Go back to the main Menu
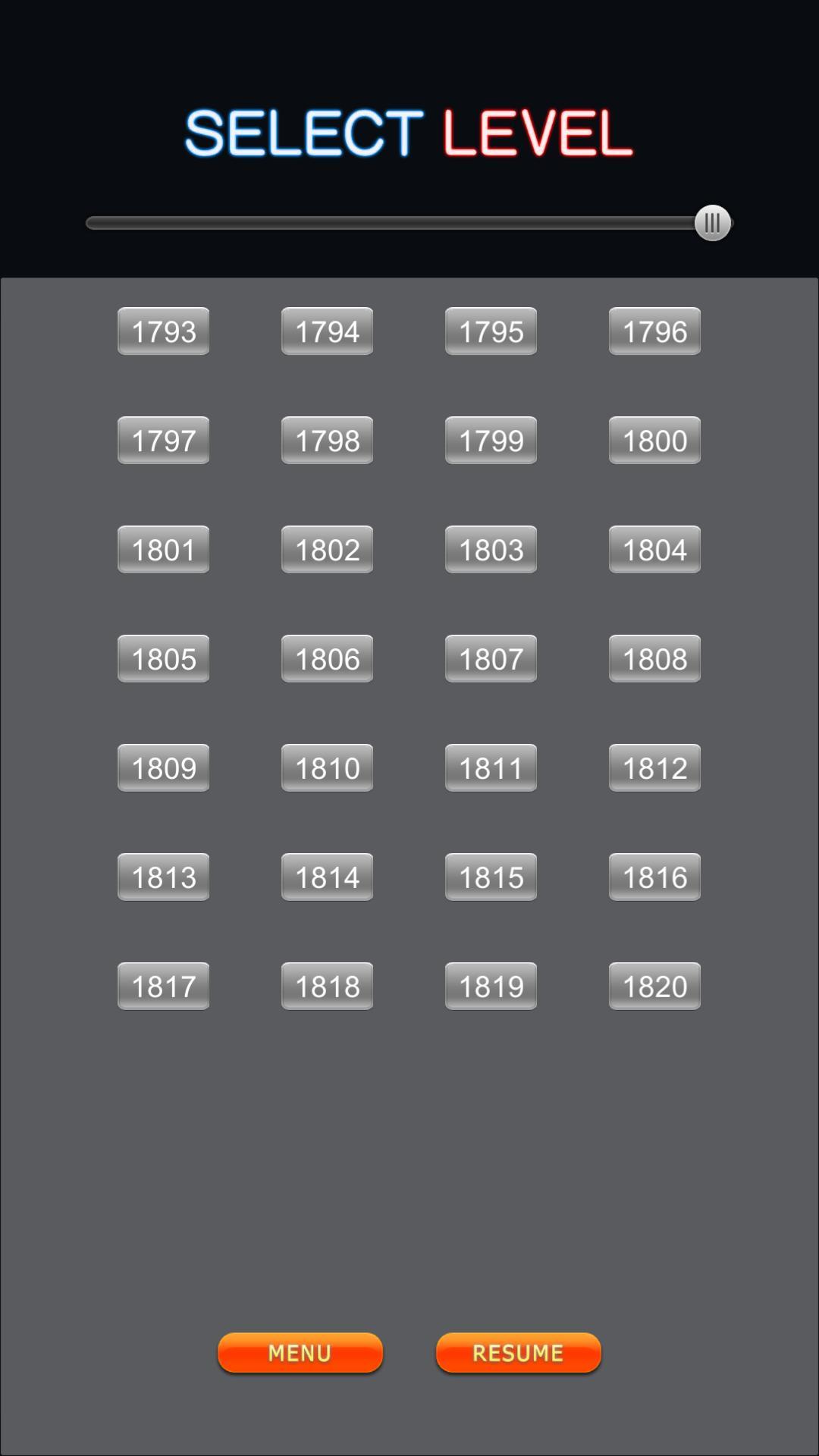Screen dimensions: 819x1456 point(300,1353)
